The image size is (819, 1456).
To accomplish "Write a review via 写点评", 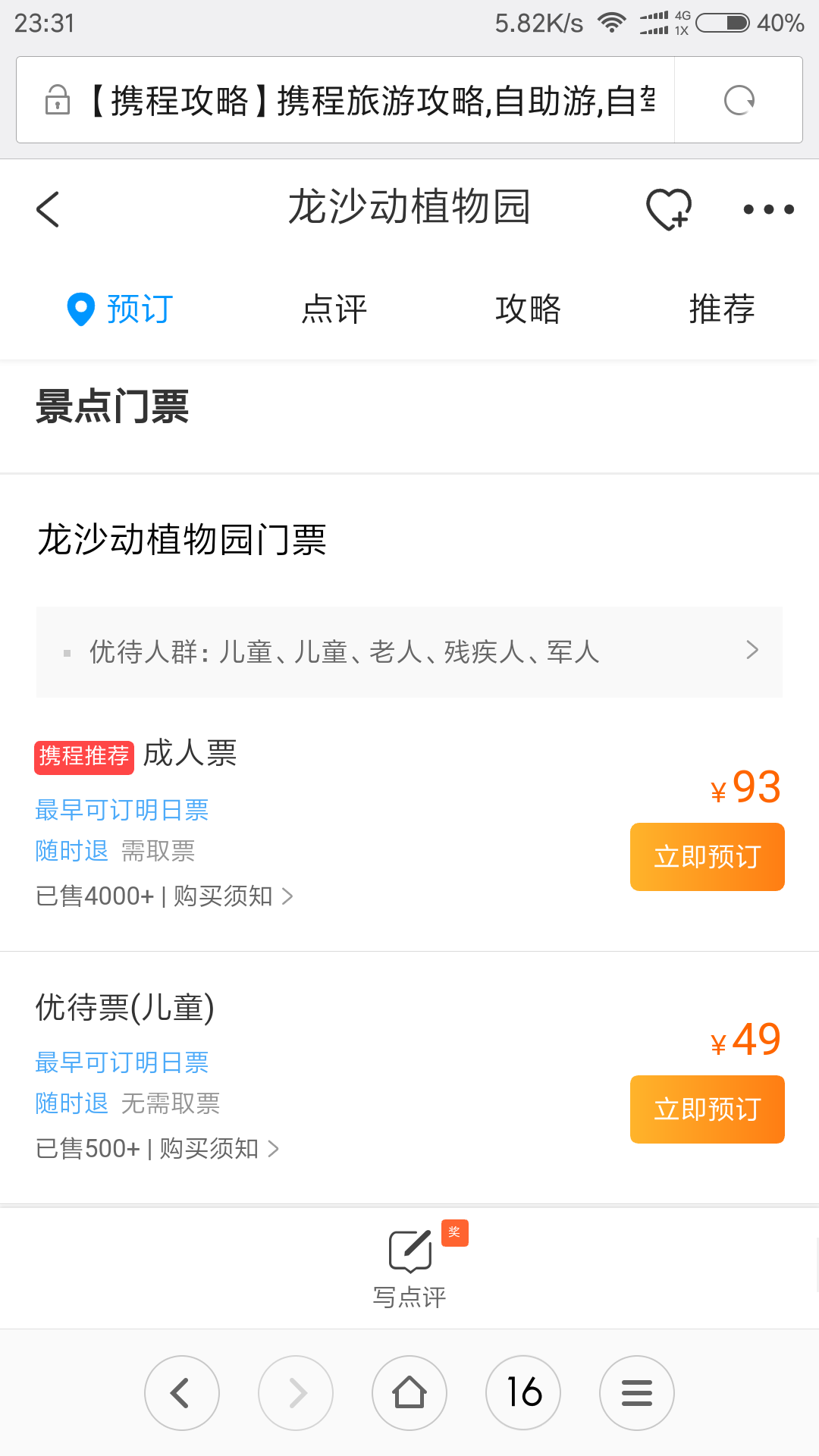I will [x=409, y=1266].
